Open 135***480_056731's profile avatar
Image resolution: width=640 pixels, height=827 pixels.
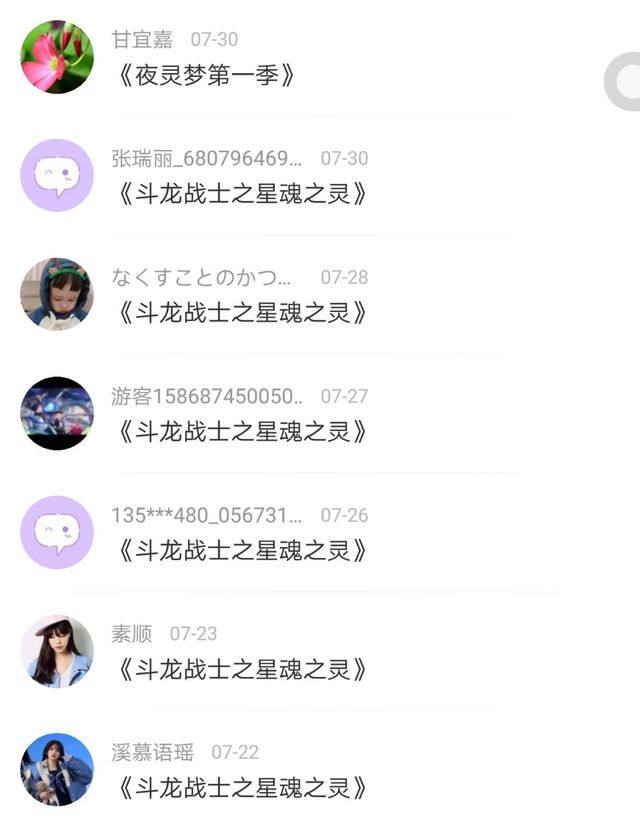point(57,532)
